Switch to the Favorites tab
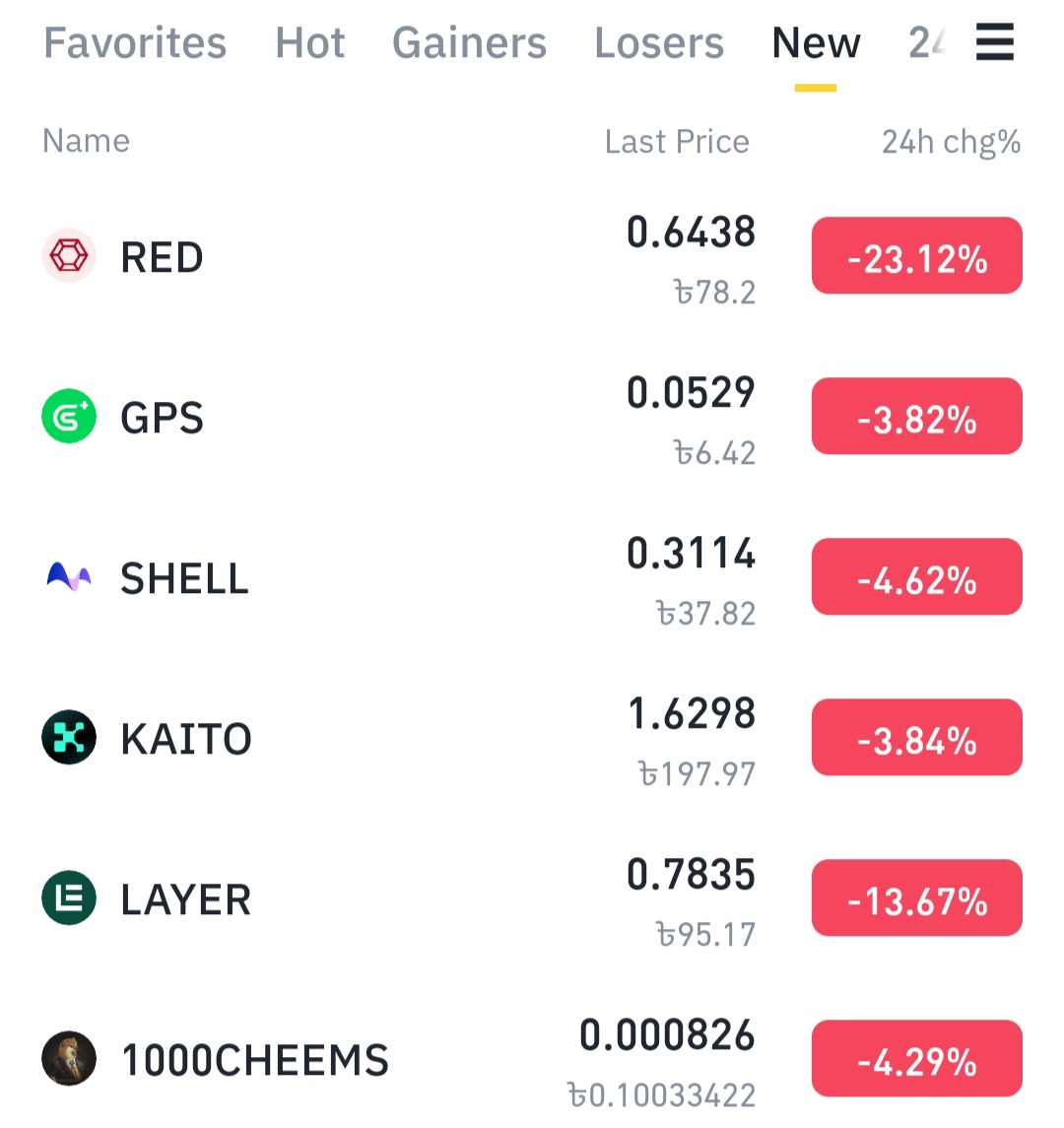Screen dimensions: 1064x1128 [x=135, y=42]
